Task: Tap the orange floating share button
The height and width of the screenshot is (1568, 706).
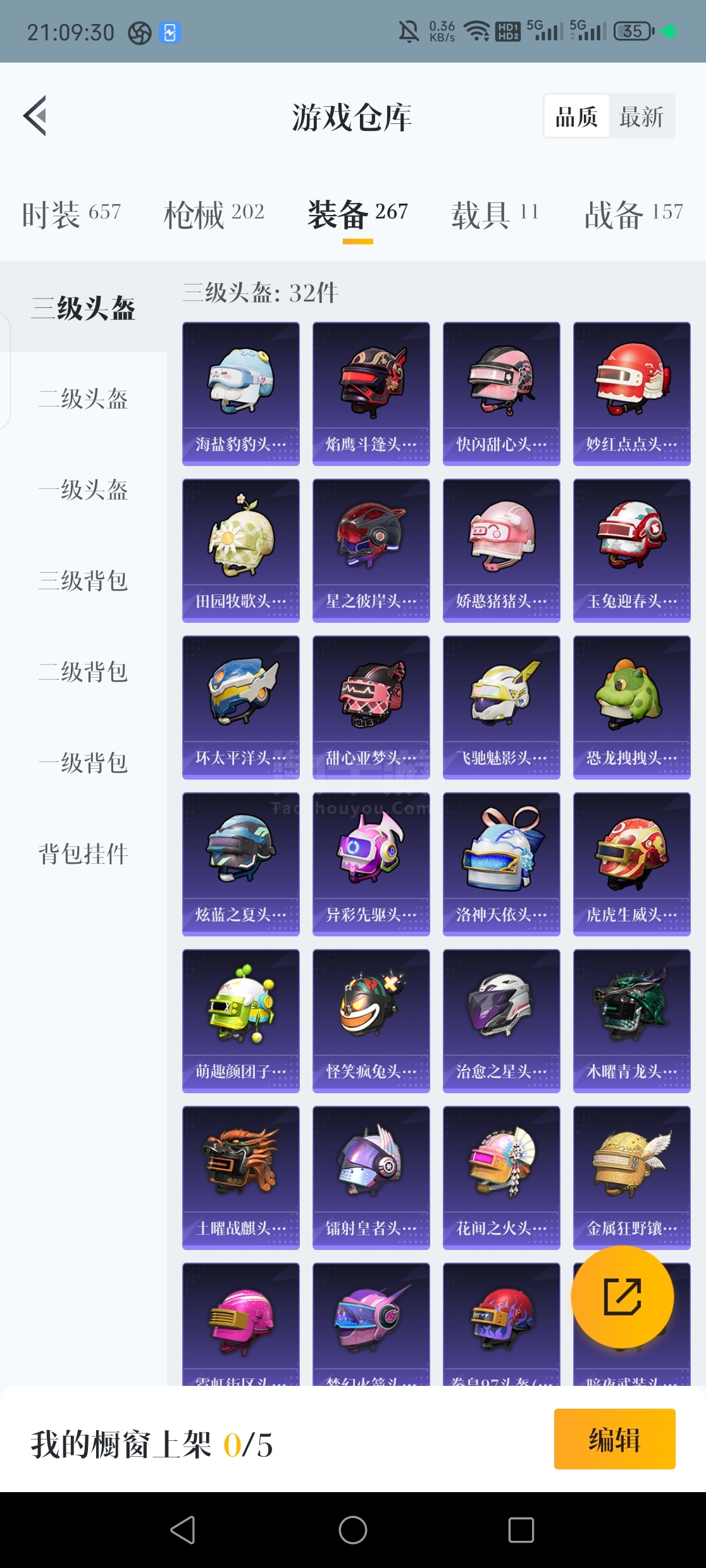Action: click(x=622, y=1297)
